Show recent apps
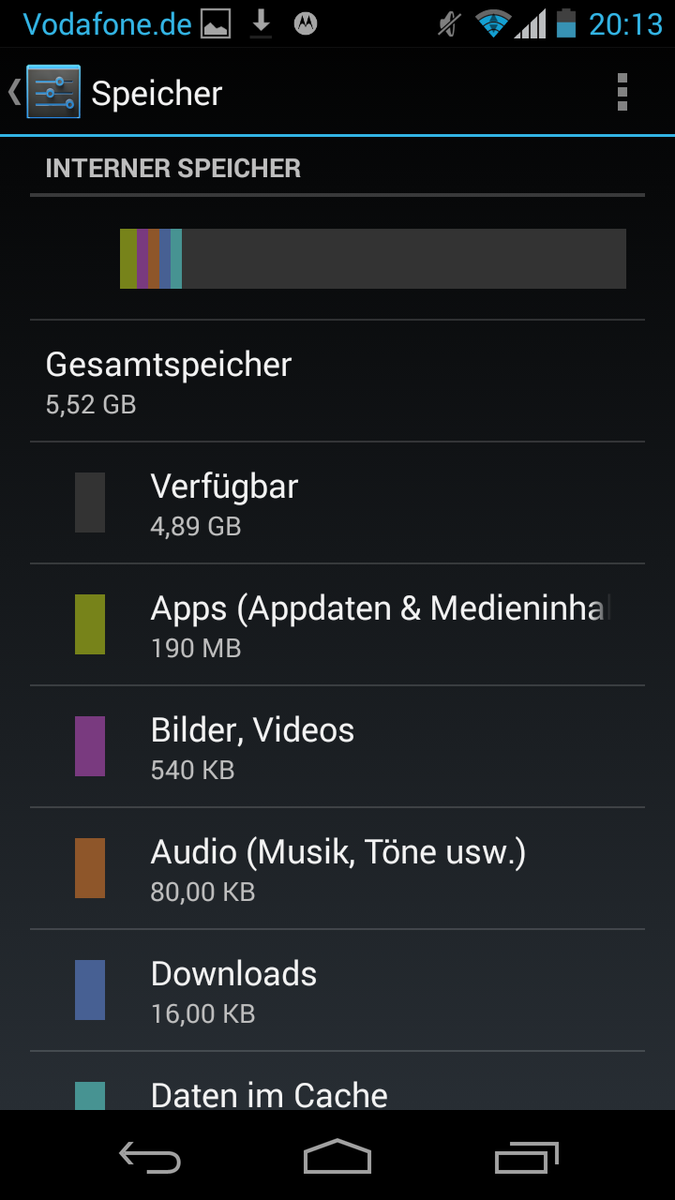675x1200 pixels. pyautogui.click(x=527, y=1158)
